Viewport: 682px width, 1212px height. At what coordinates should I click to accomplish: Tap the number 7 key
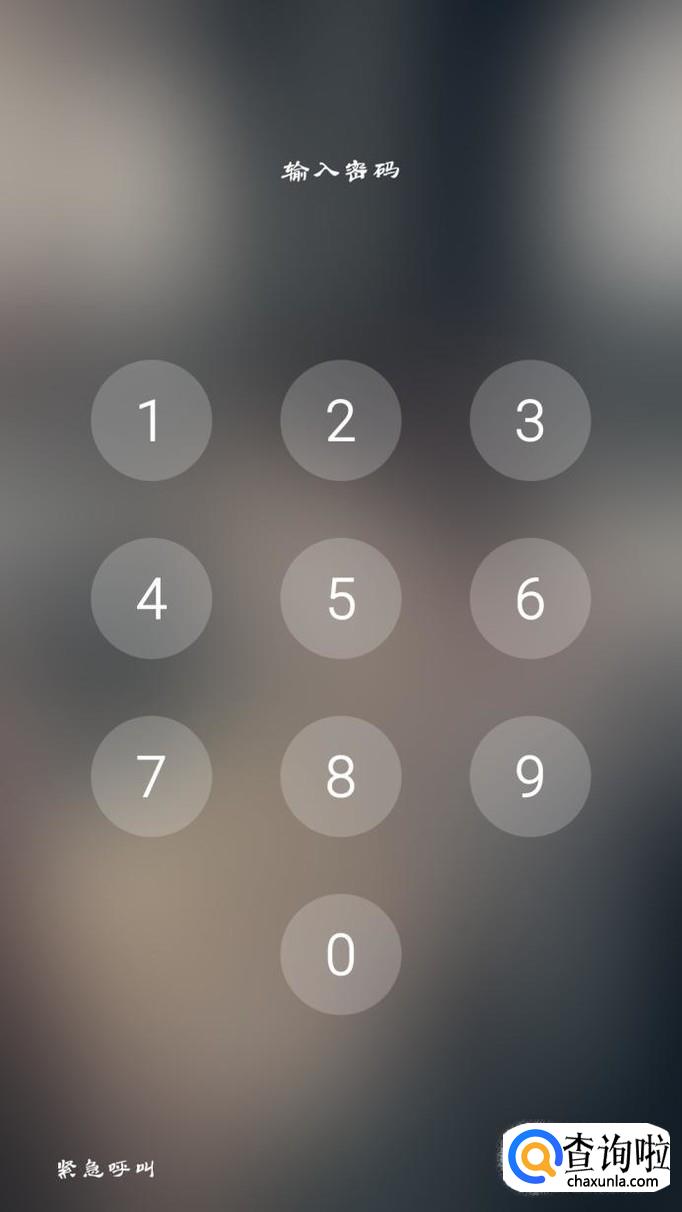[x=151, y=776]
